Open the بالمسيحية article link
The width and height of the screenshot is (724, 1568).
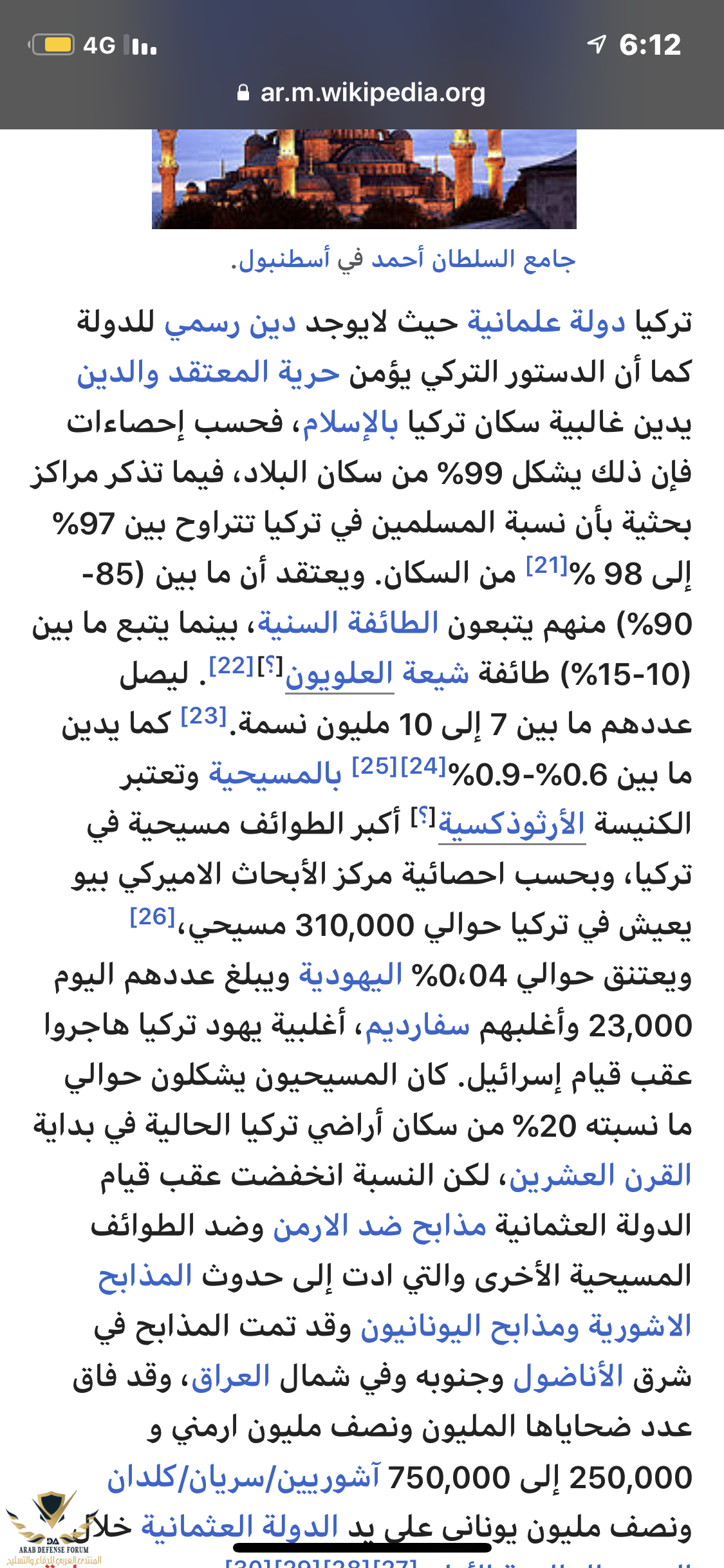(x=275, y=774)
